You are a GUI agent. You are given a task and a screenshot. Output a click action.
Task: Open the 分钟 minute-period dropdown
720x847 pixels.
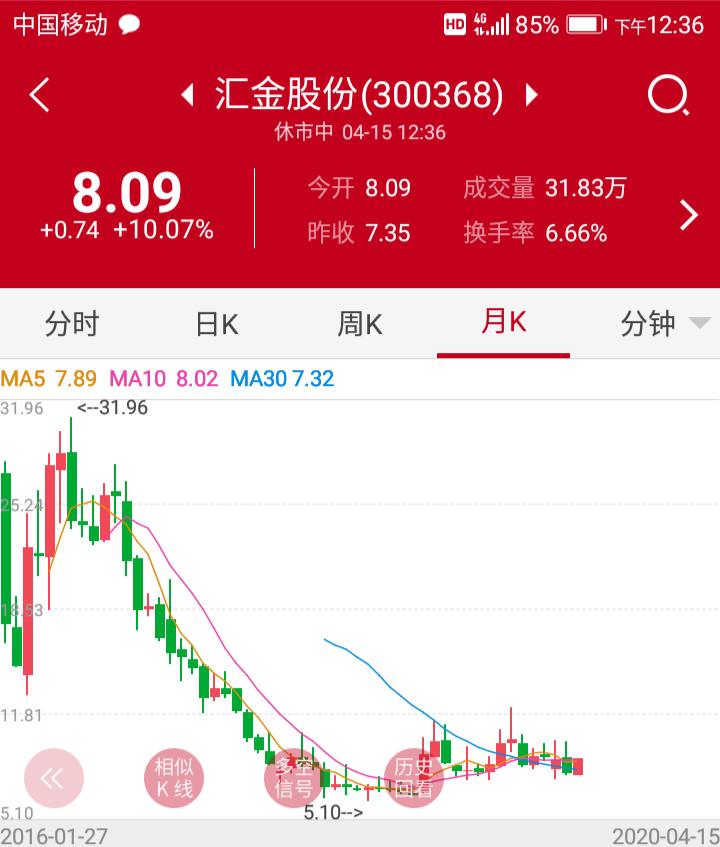(647, 324)
